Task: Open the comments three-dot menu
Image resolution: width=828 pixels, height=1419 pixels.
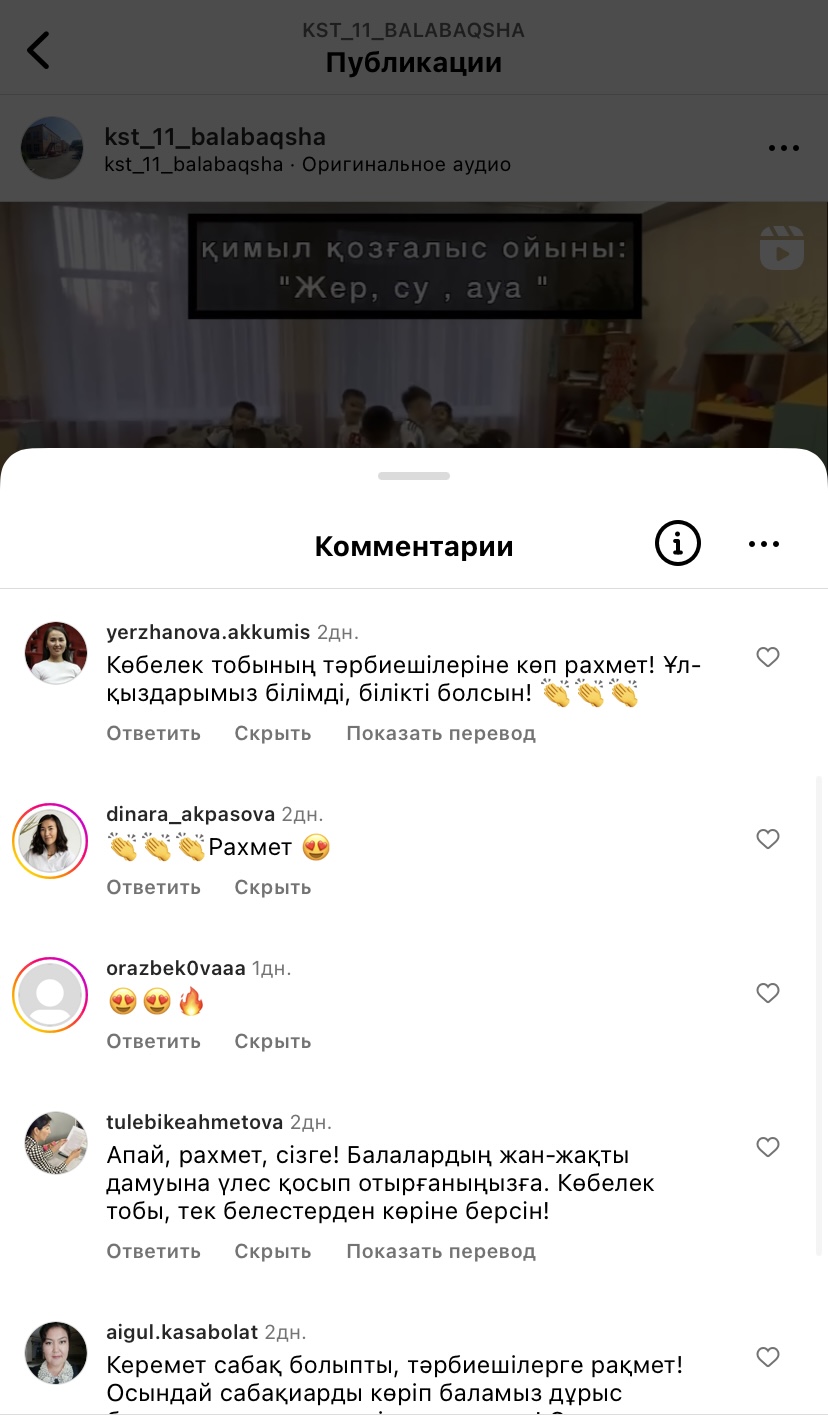Action: pos(763,544)
